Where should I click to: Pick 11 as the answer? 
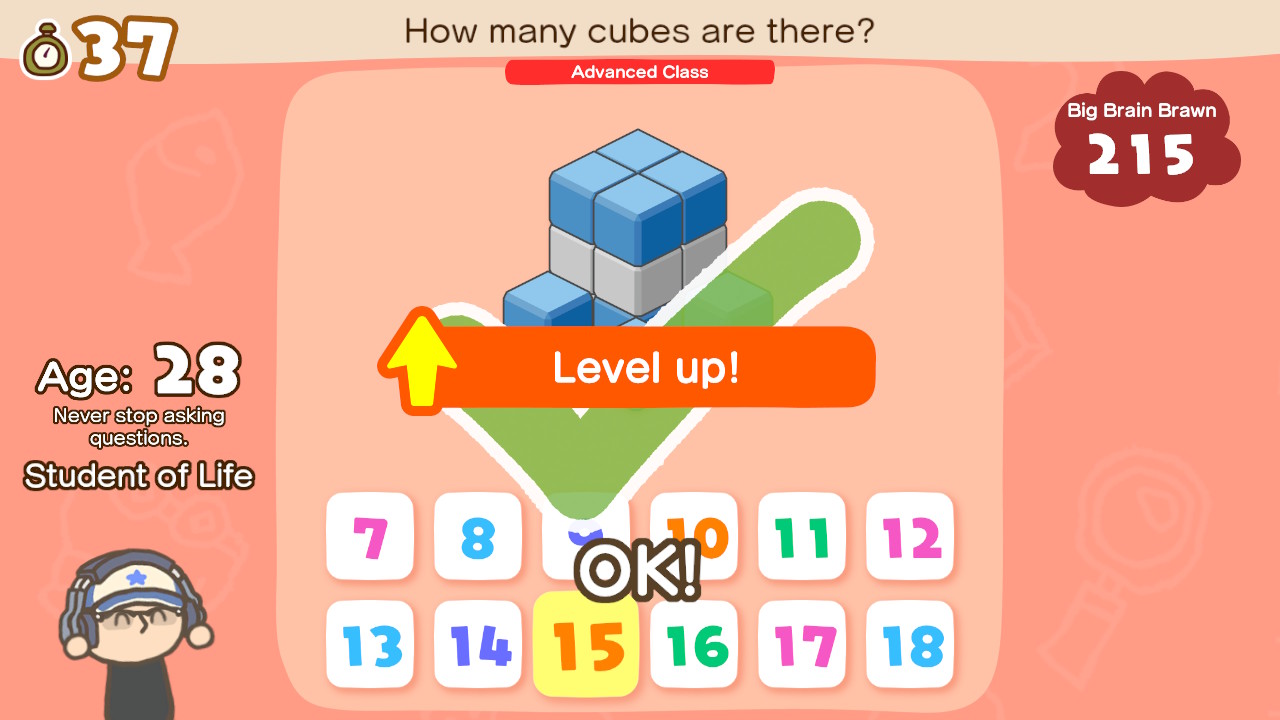coord(802,537)
